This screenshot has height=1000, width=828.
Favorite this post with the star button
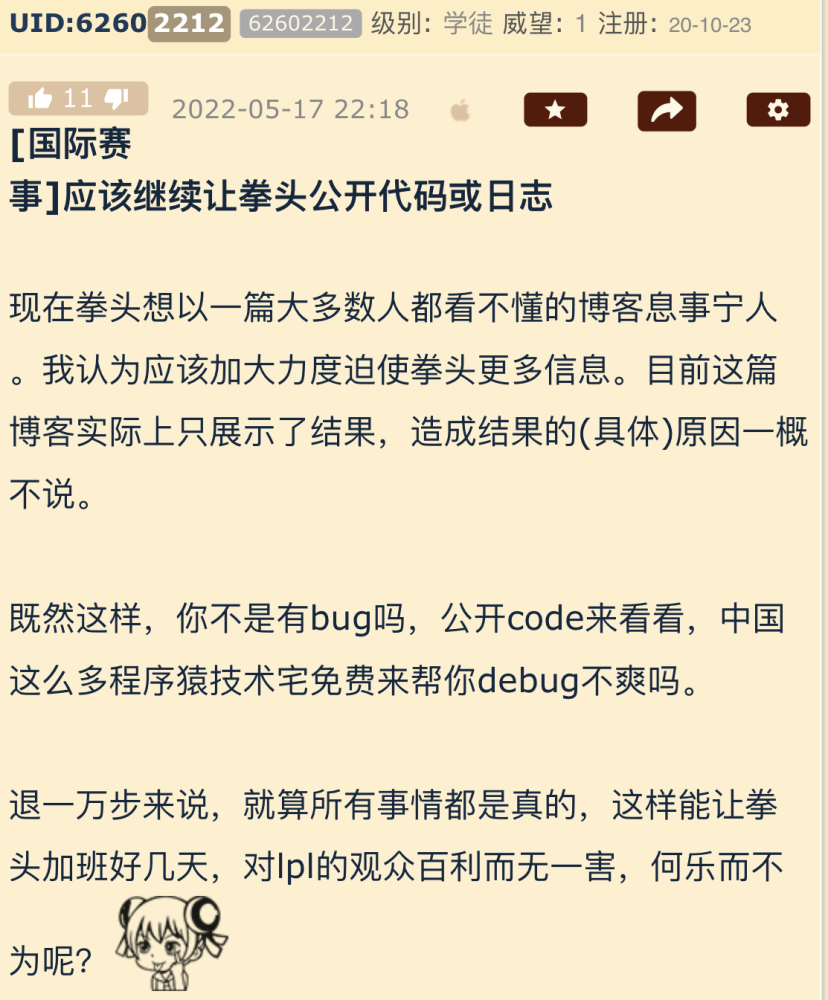point(555,110)
